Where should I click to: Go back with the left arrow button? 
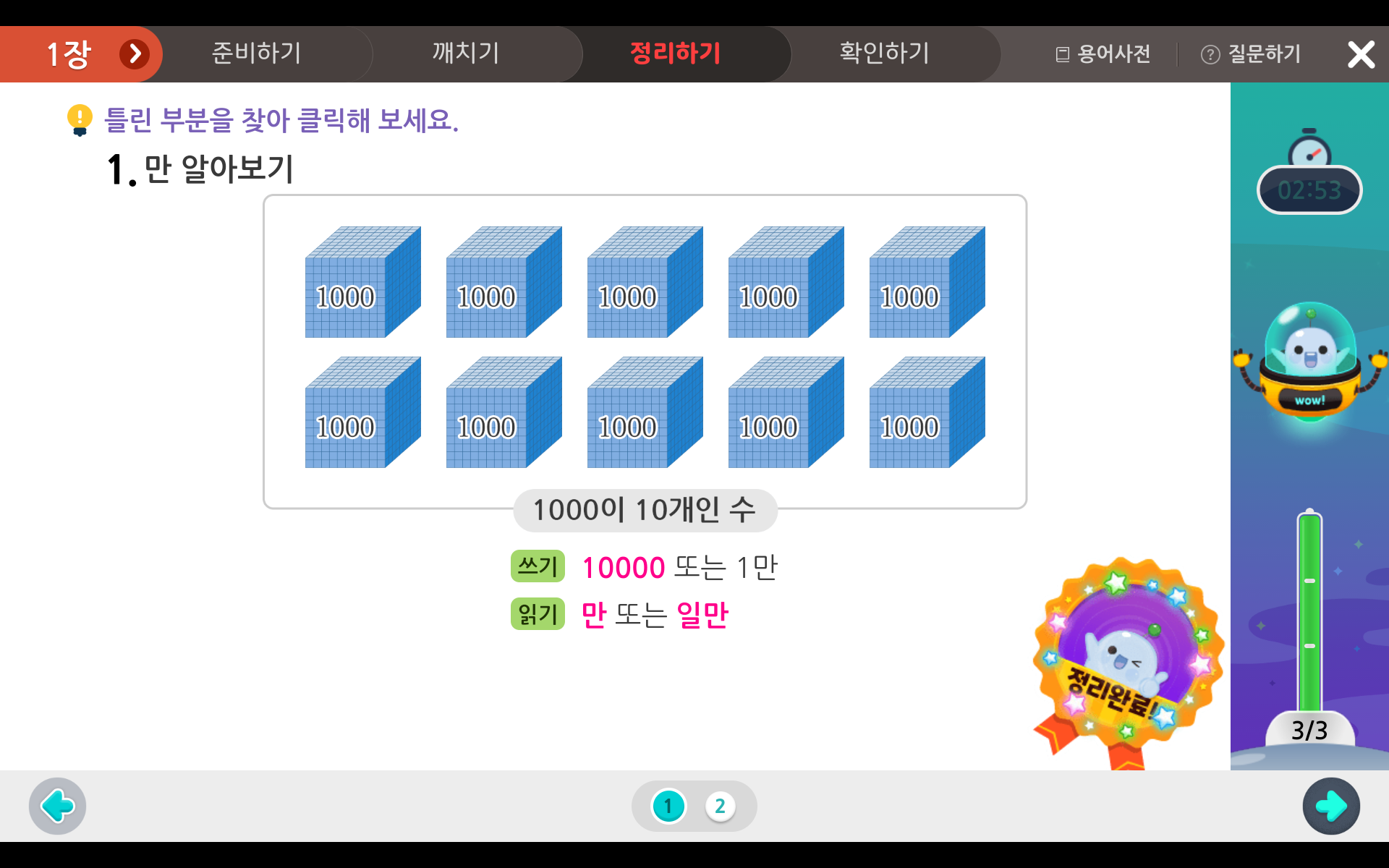tap(58, 806)
